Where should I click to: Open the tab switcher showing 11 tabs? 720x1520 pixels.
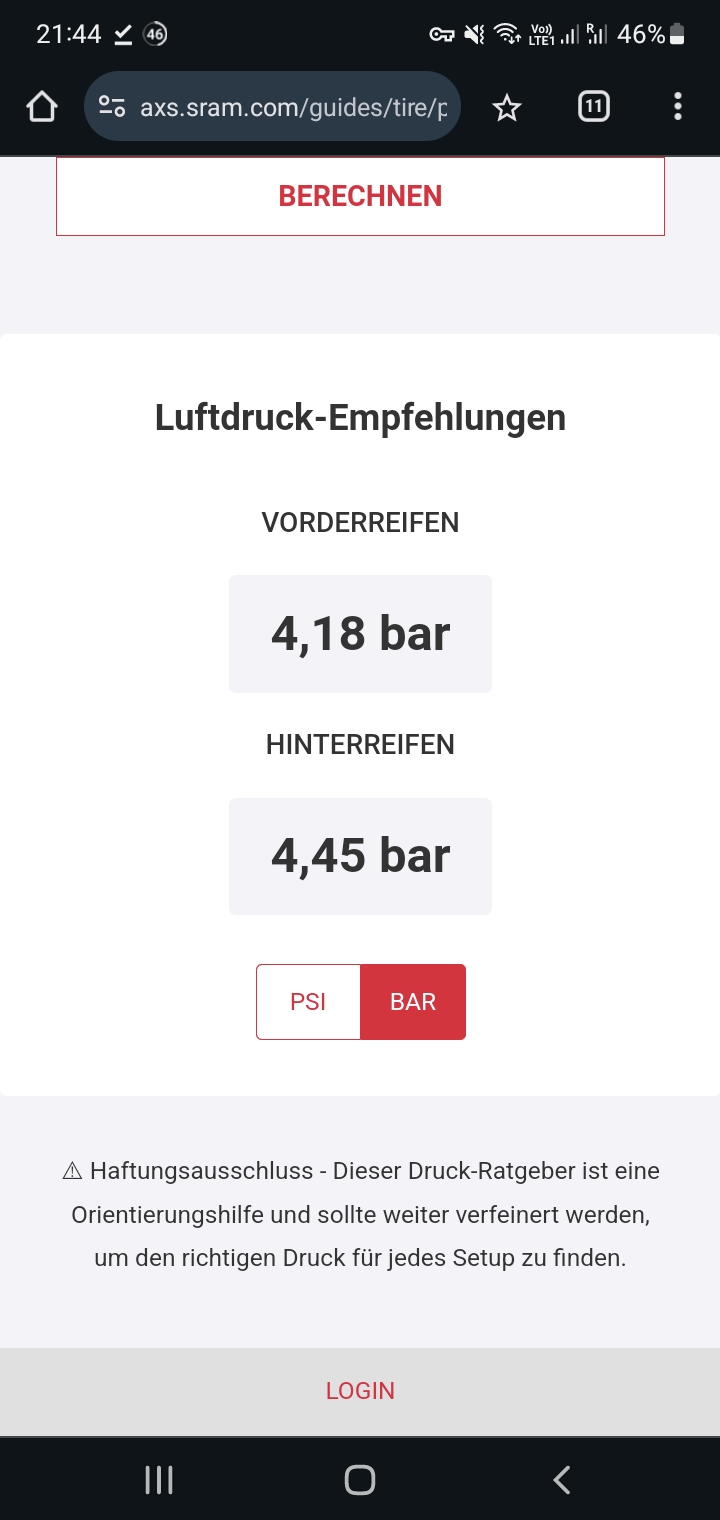594,107
